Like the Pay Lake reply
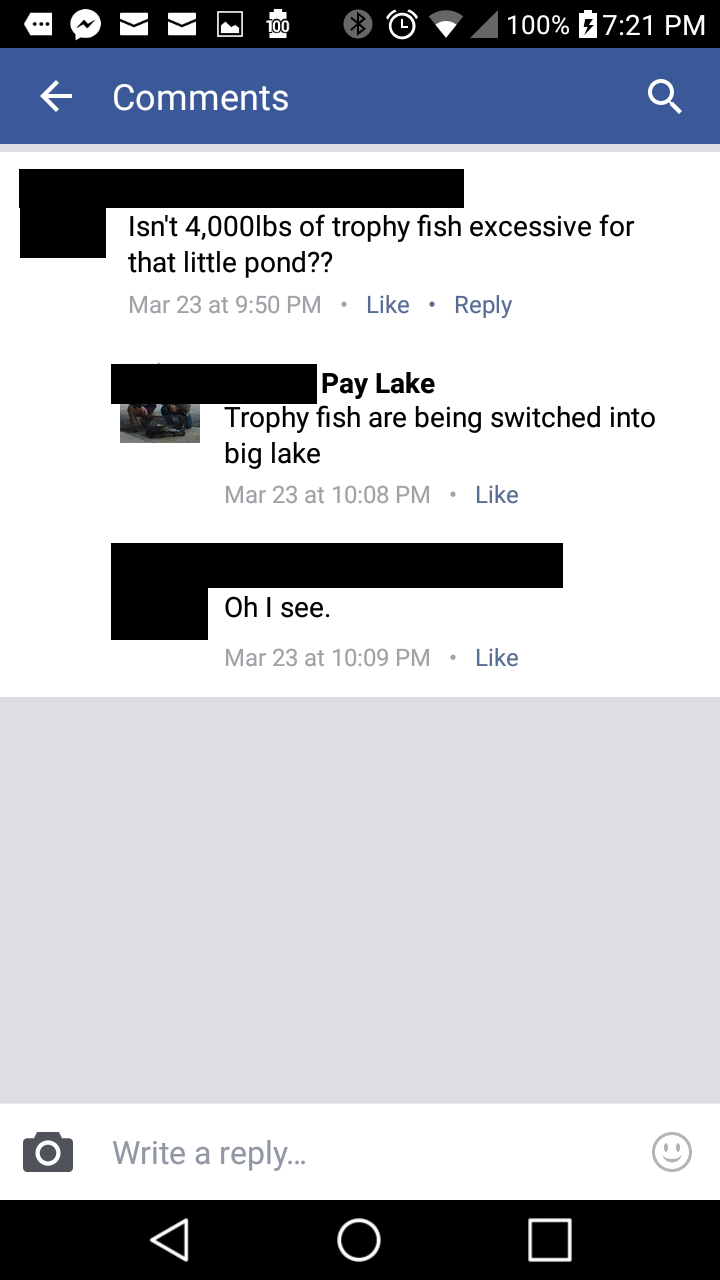This screenshot has height=1280, width=720. pos(497,495)
